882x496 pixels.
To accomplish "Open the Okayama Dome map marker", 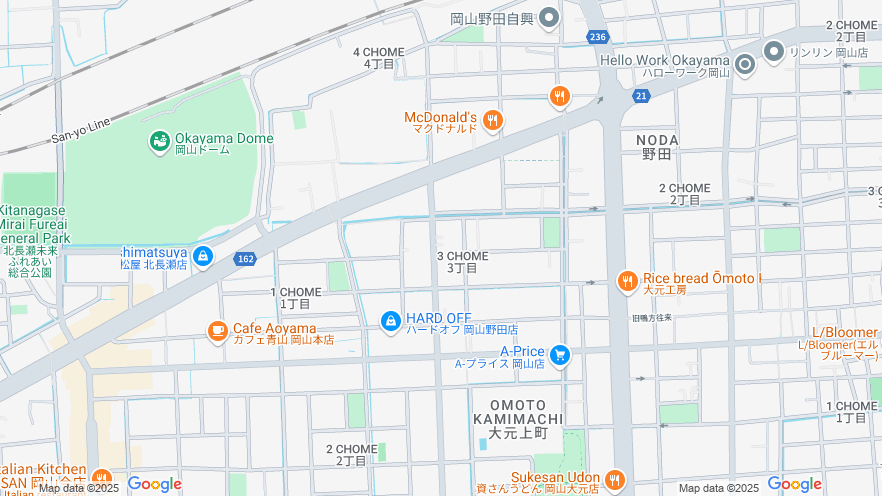I will [159, 141].
